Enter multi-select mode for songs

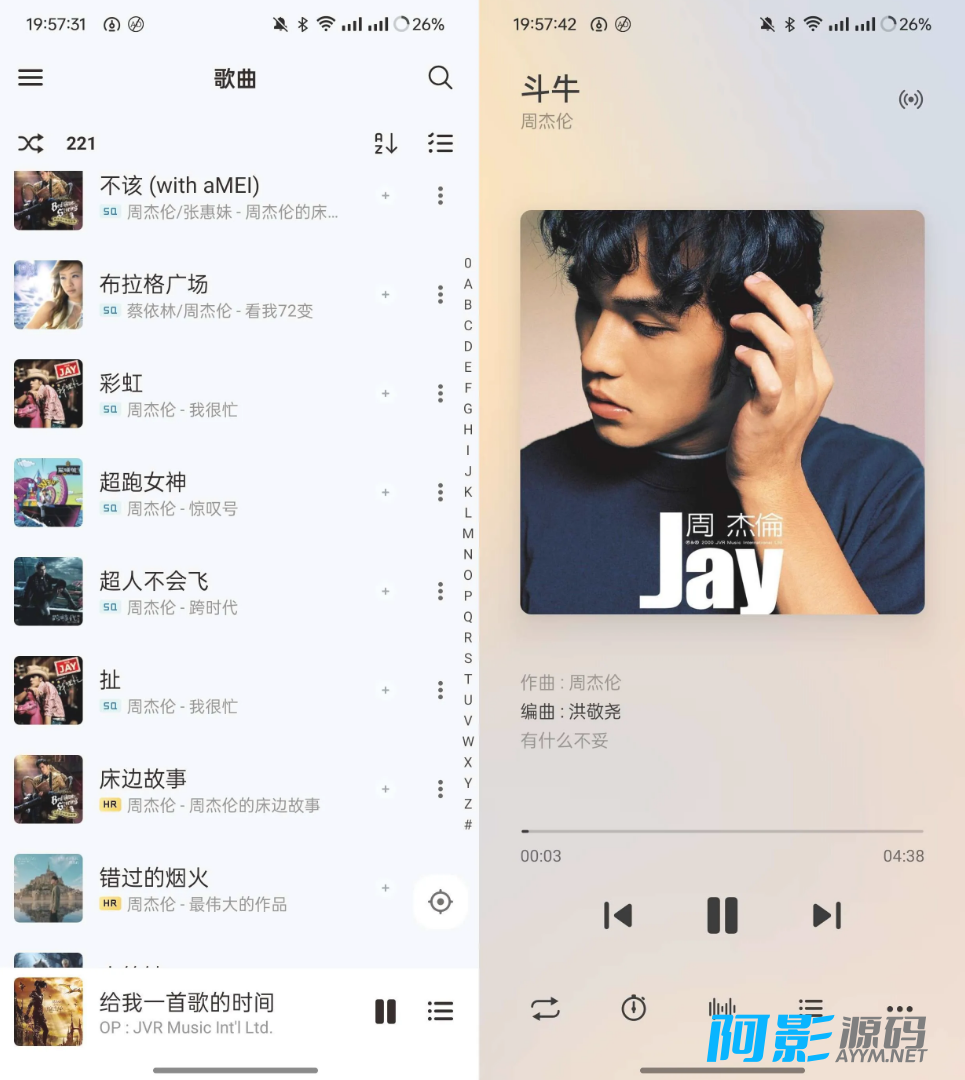pos(440,143)
